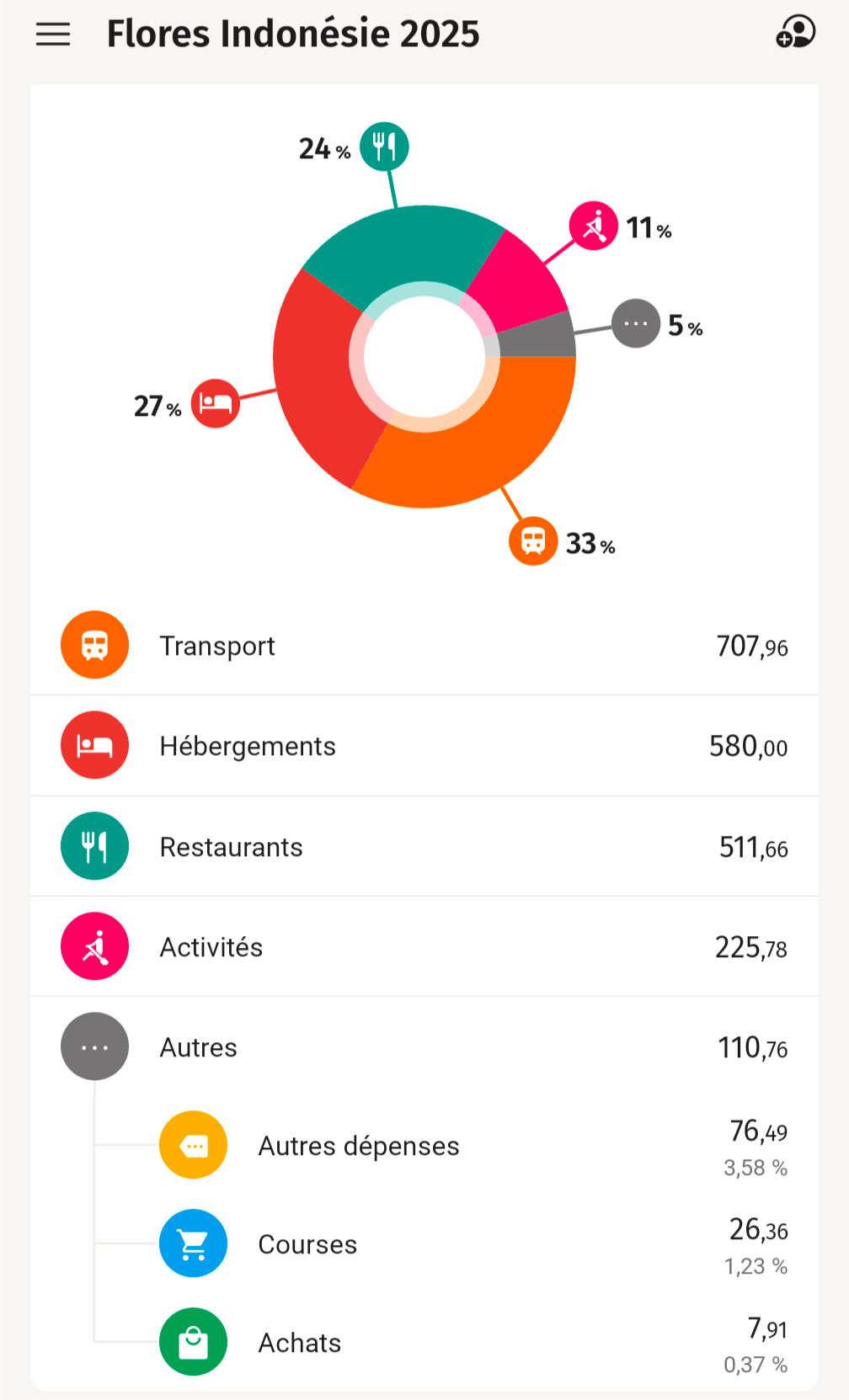View the Activités category expenses

click(424, 947)
